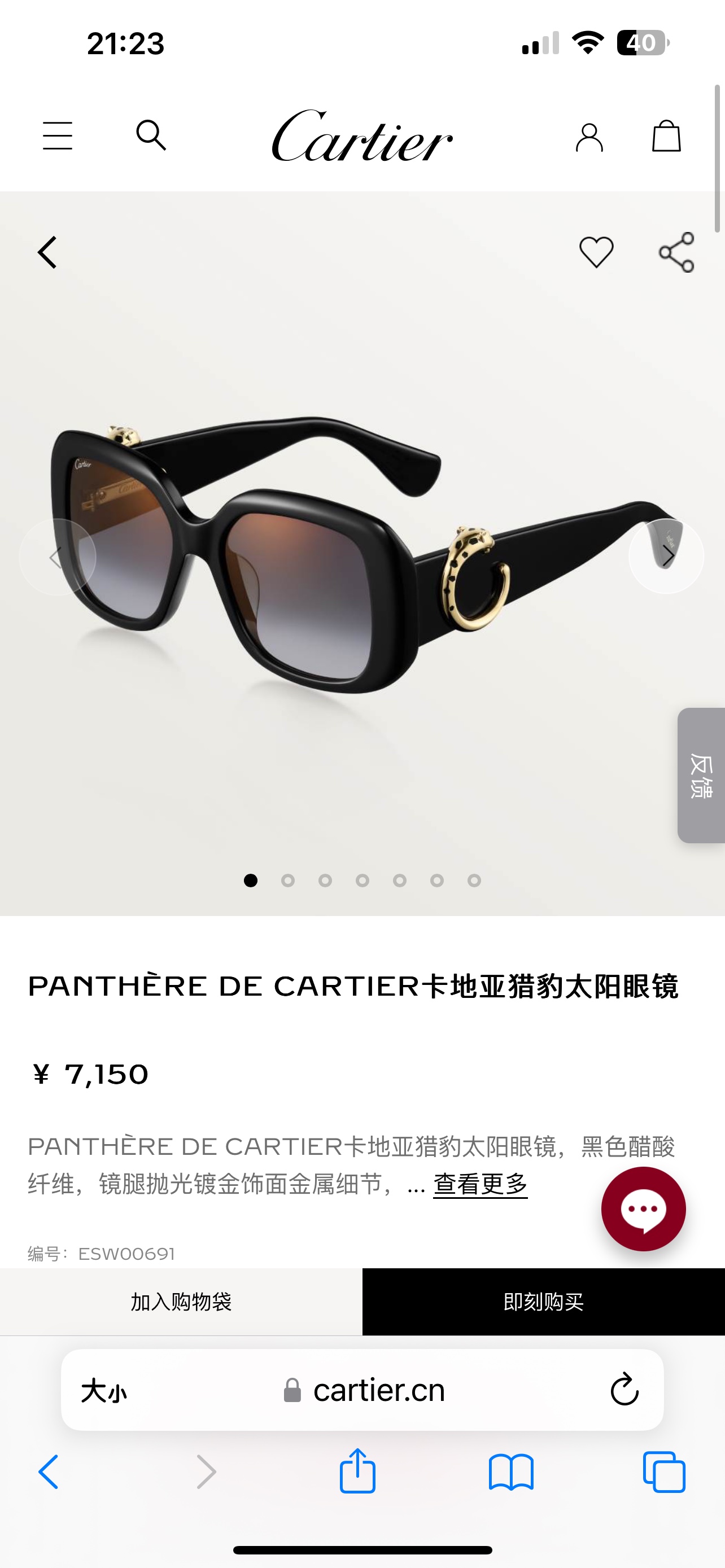Open the site search
The image size is (725, 1568).
click(151, 134)
